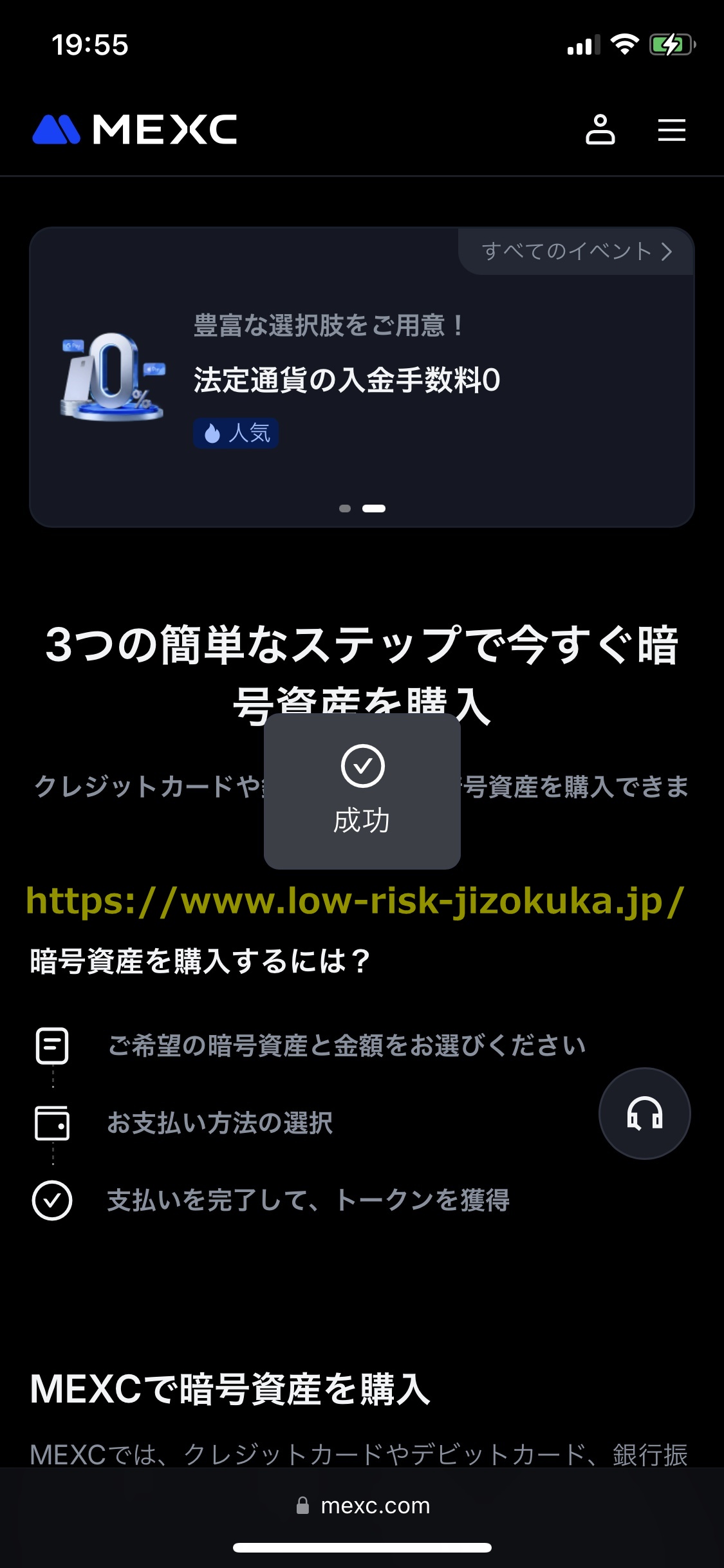
Task: Go to MEXC home via logo
Action: [135, 130]
